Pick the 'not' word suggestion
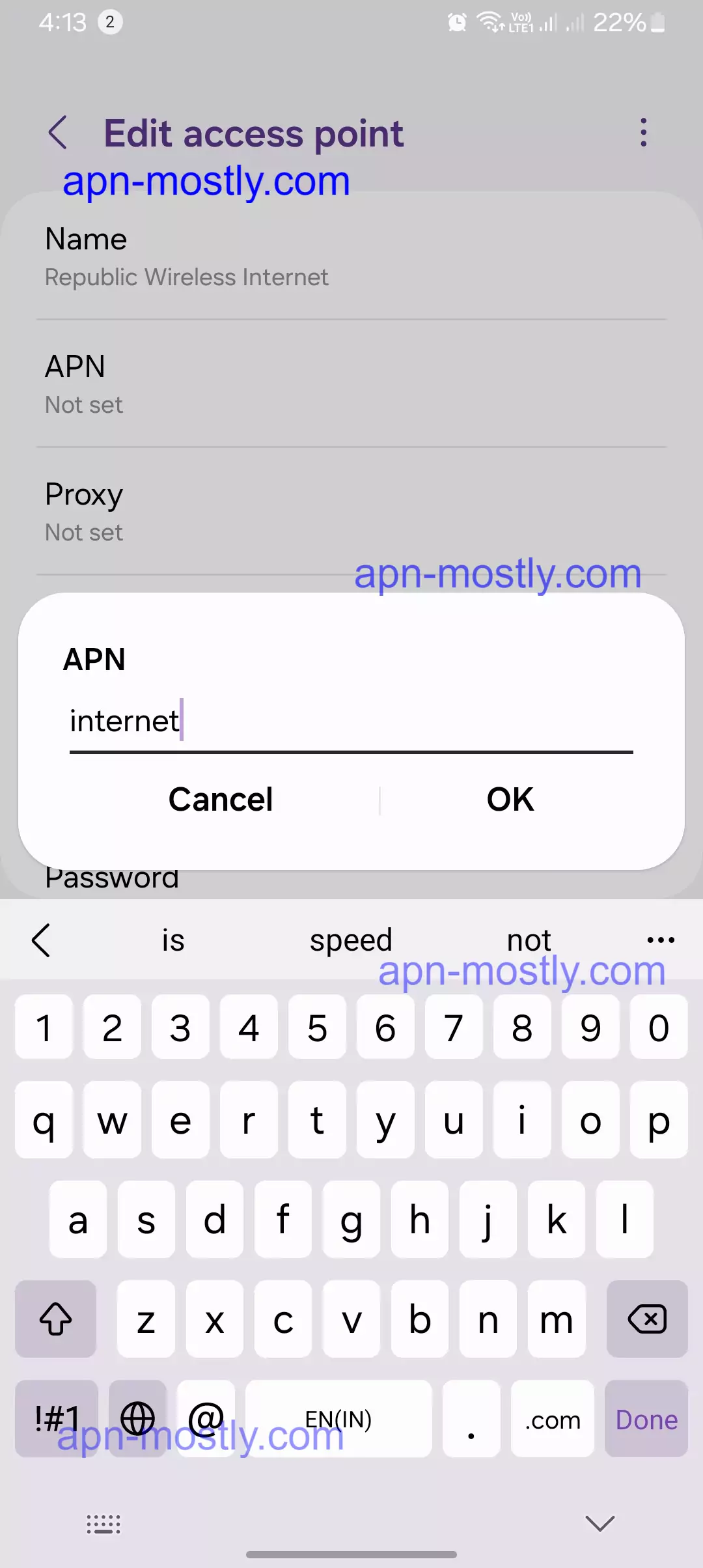703x1568 pixels. point(529,940)
